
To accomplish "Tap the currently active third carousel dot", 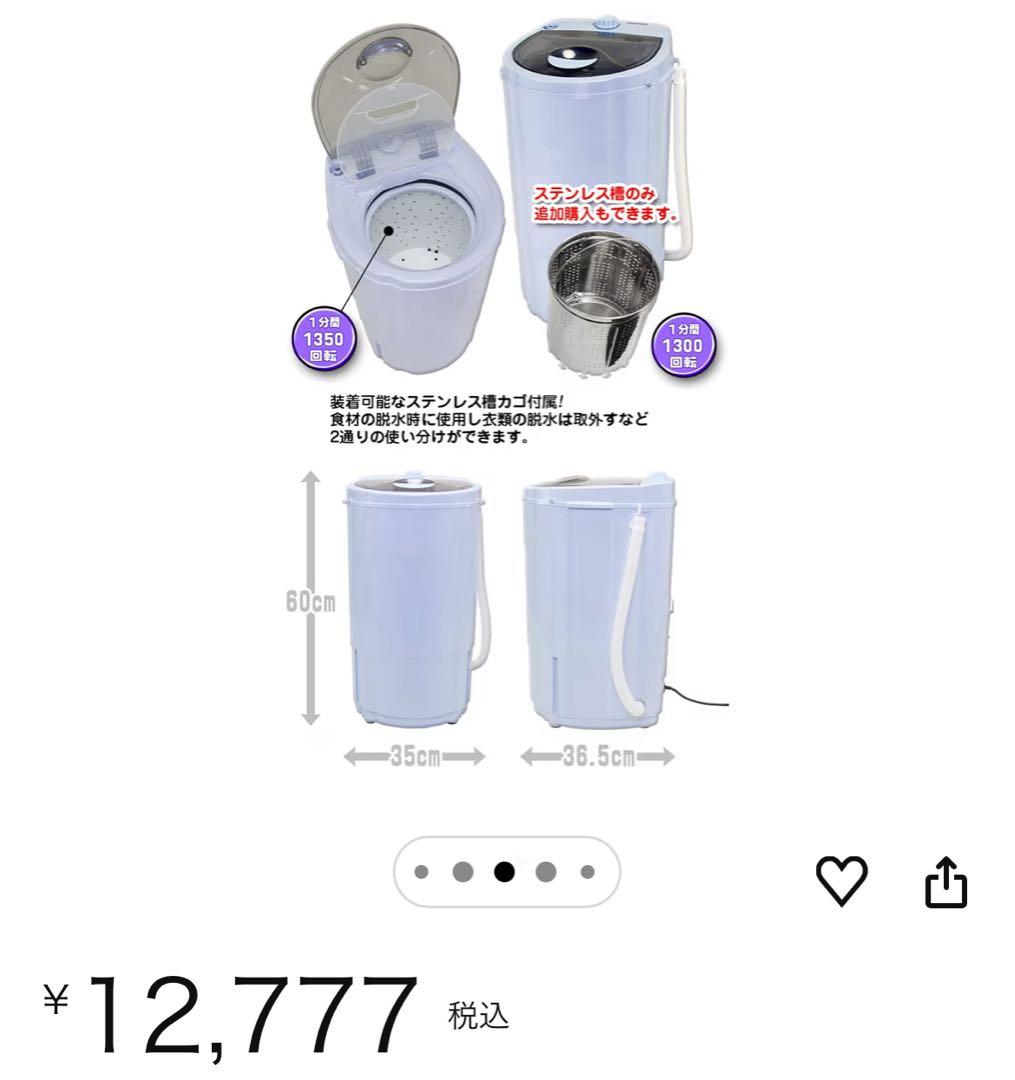I will tap(502, 871).
